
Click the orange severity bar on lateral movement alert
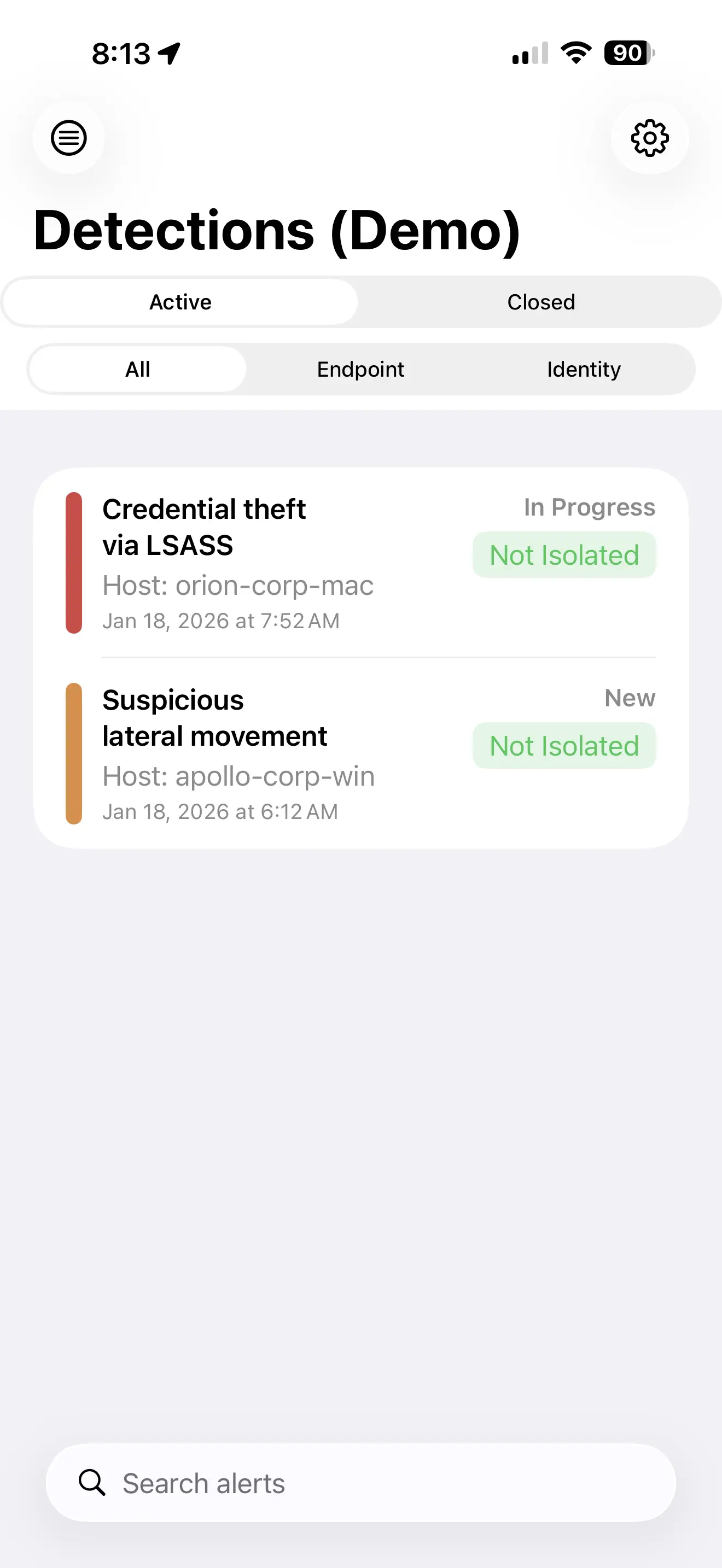[74, 753]
